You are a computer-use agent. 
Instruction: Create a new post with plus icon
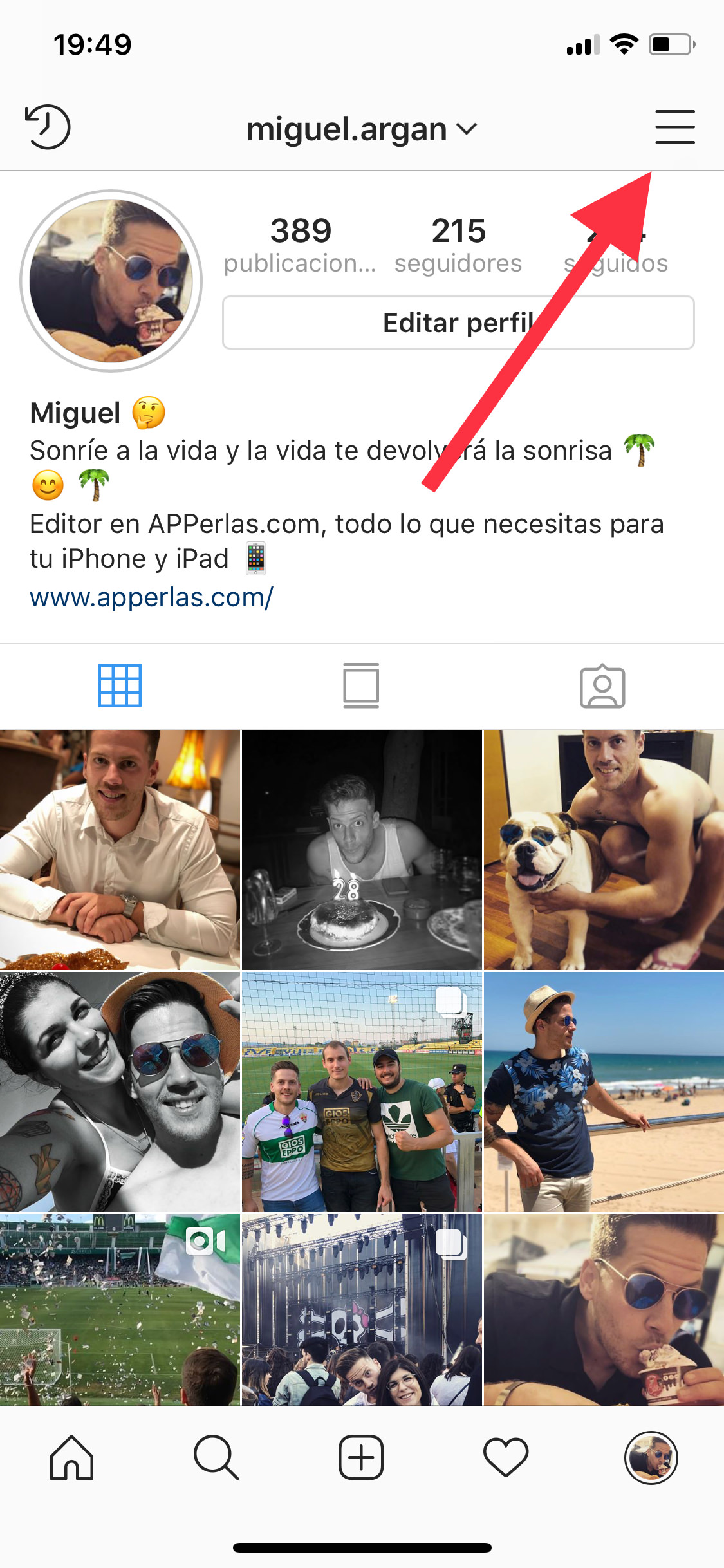(x=361, y=1458)
